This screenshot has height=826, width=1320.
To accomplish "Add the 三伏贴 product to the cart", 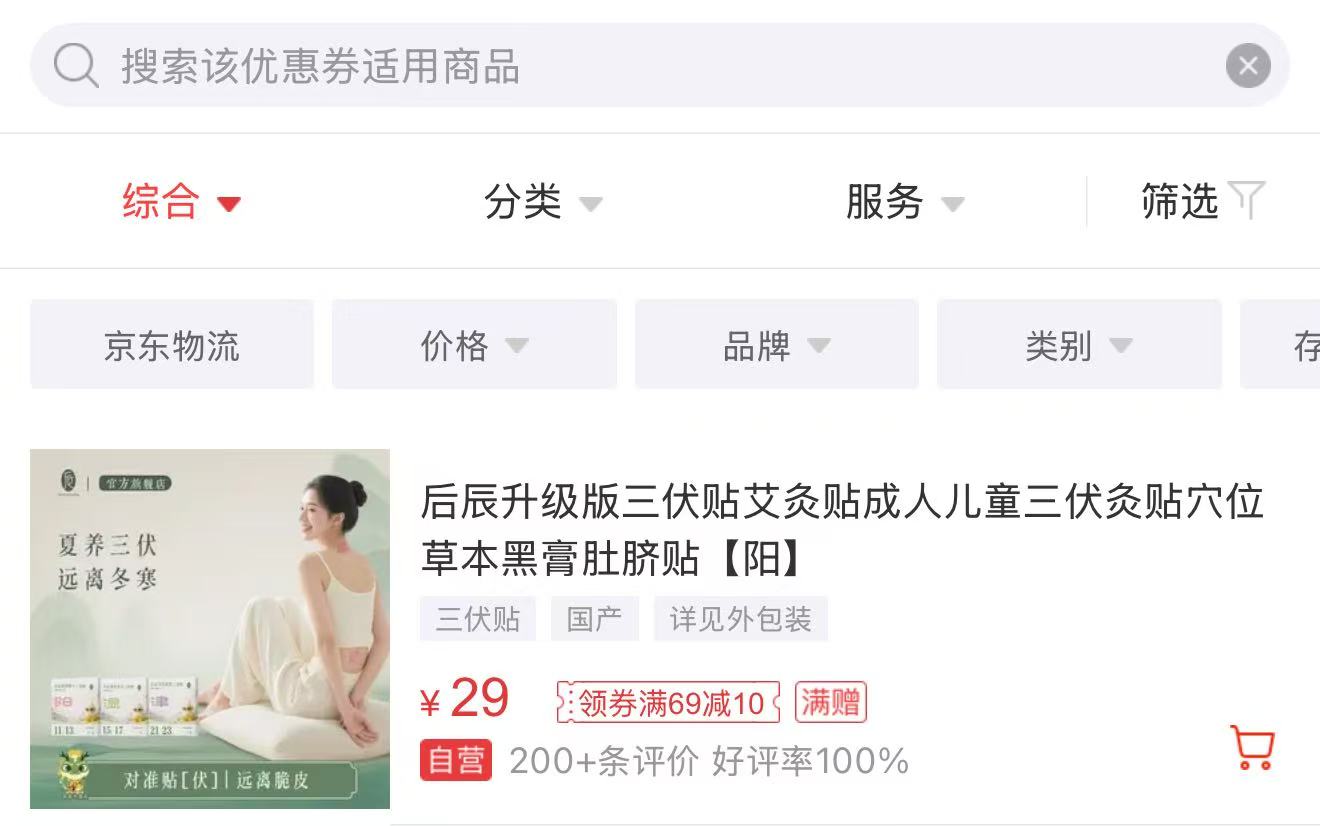I will tap(1252, 747).
